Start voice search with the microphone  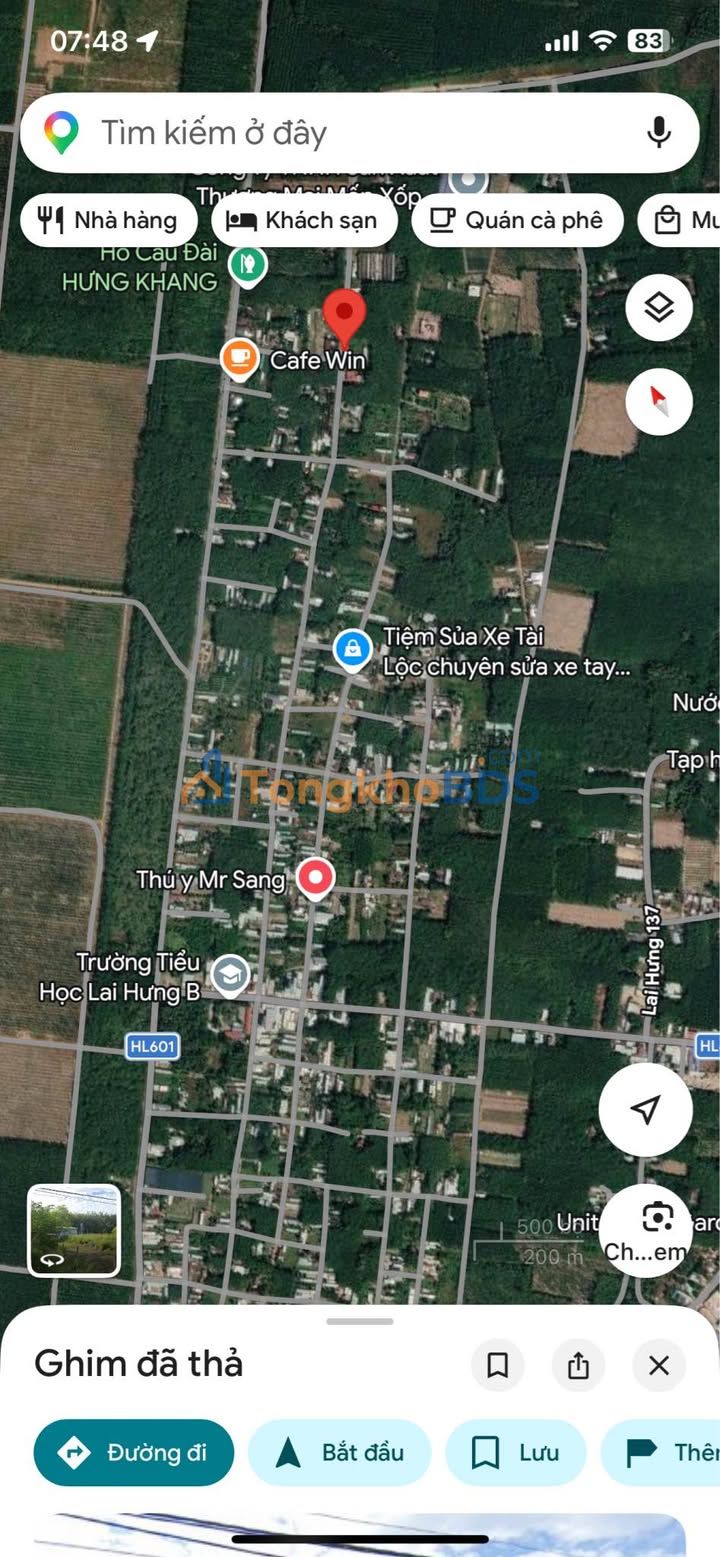[x=658, y=133]
